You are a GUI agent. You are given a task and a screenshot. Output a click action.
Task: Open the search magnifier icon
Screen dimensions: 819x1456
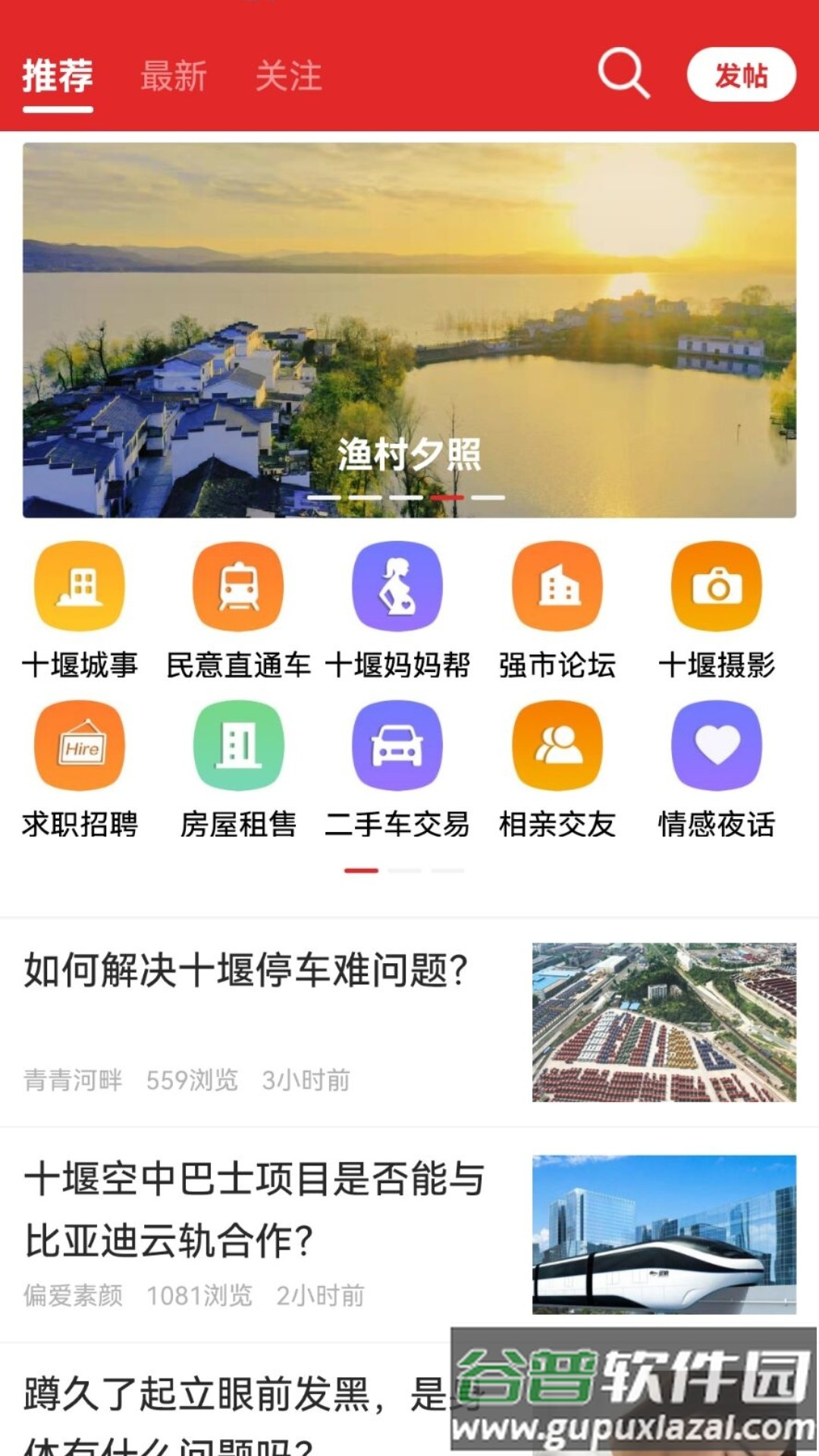click(x=623, y=74)
